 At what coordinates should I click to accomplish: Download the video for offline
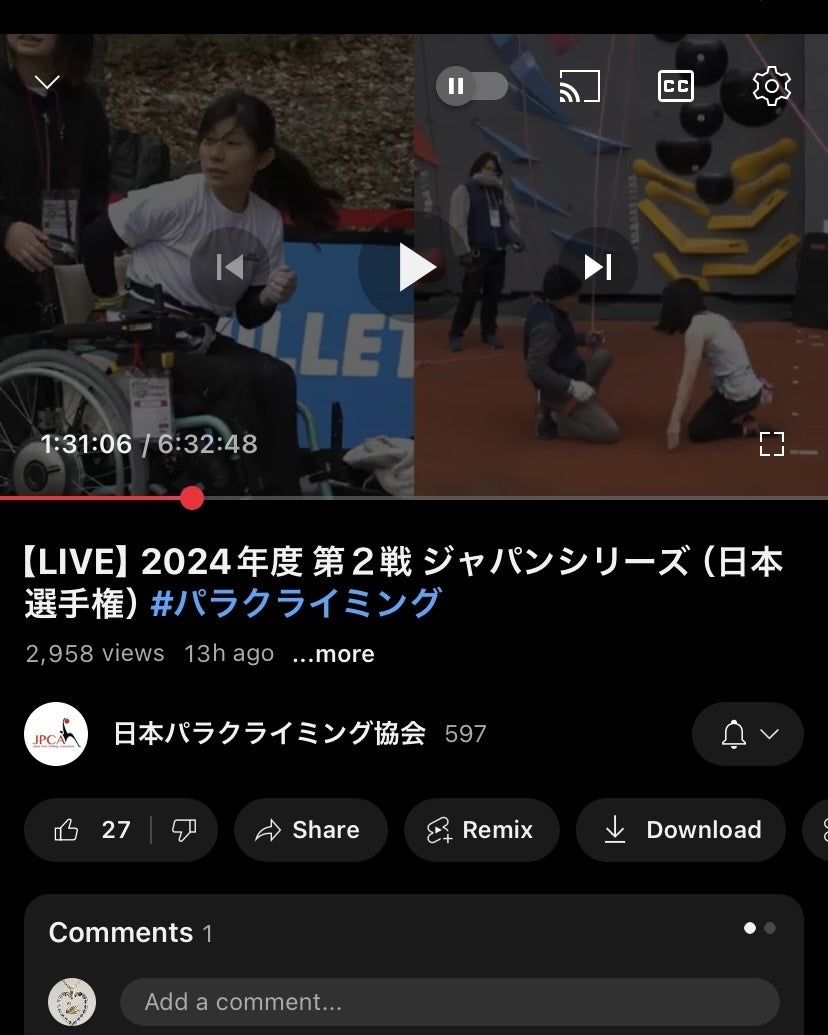tap(684, 830)
